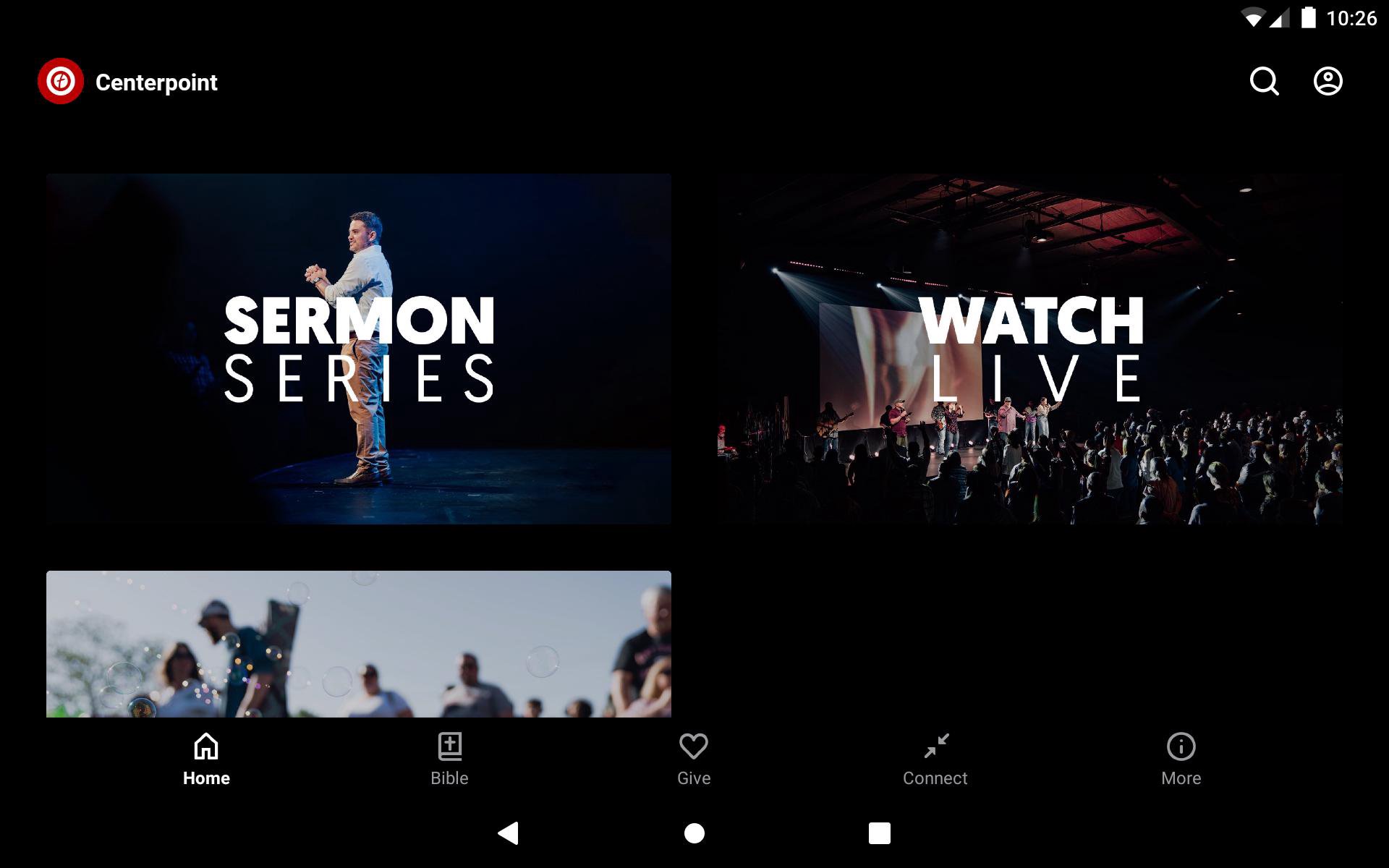Tap the system back button
1389x868 pixels.
click(509, 833)
